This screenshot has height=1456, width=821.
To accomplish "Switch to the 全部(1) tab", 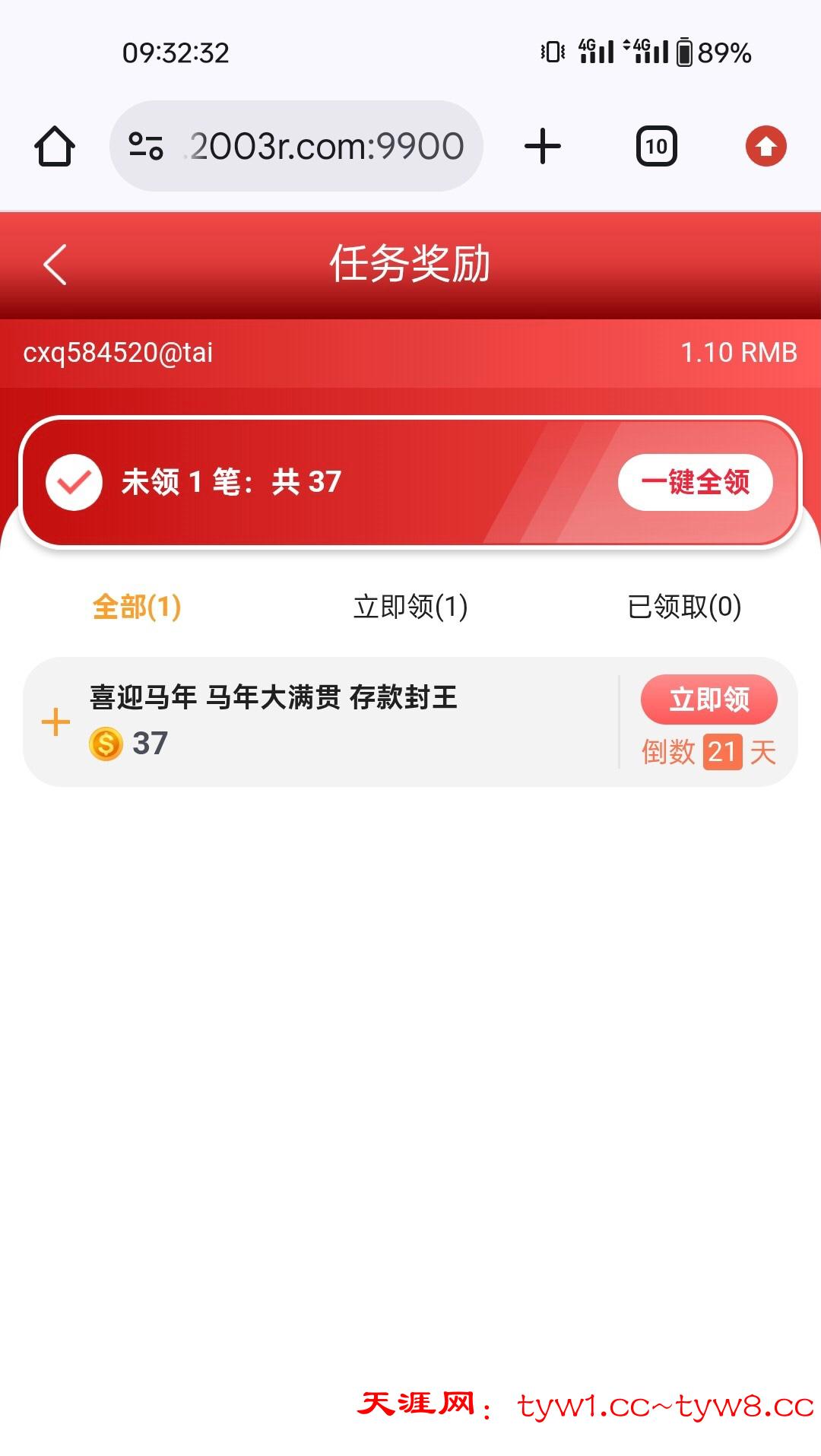I will 137,607.
